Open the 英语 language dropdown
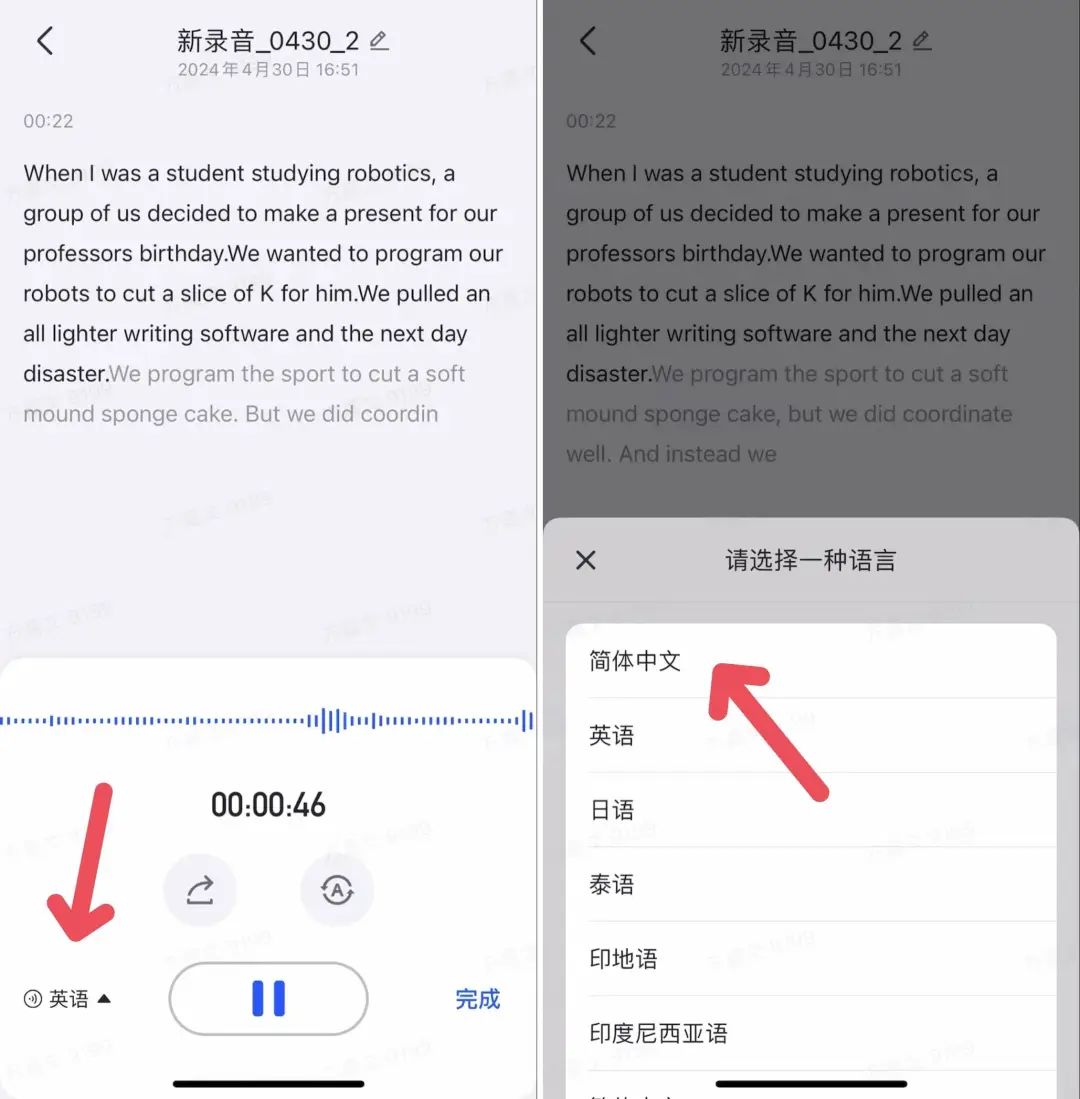This screenshot has width=1080, height=1099. click(x=68, y=998)
